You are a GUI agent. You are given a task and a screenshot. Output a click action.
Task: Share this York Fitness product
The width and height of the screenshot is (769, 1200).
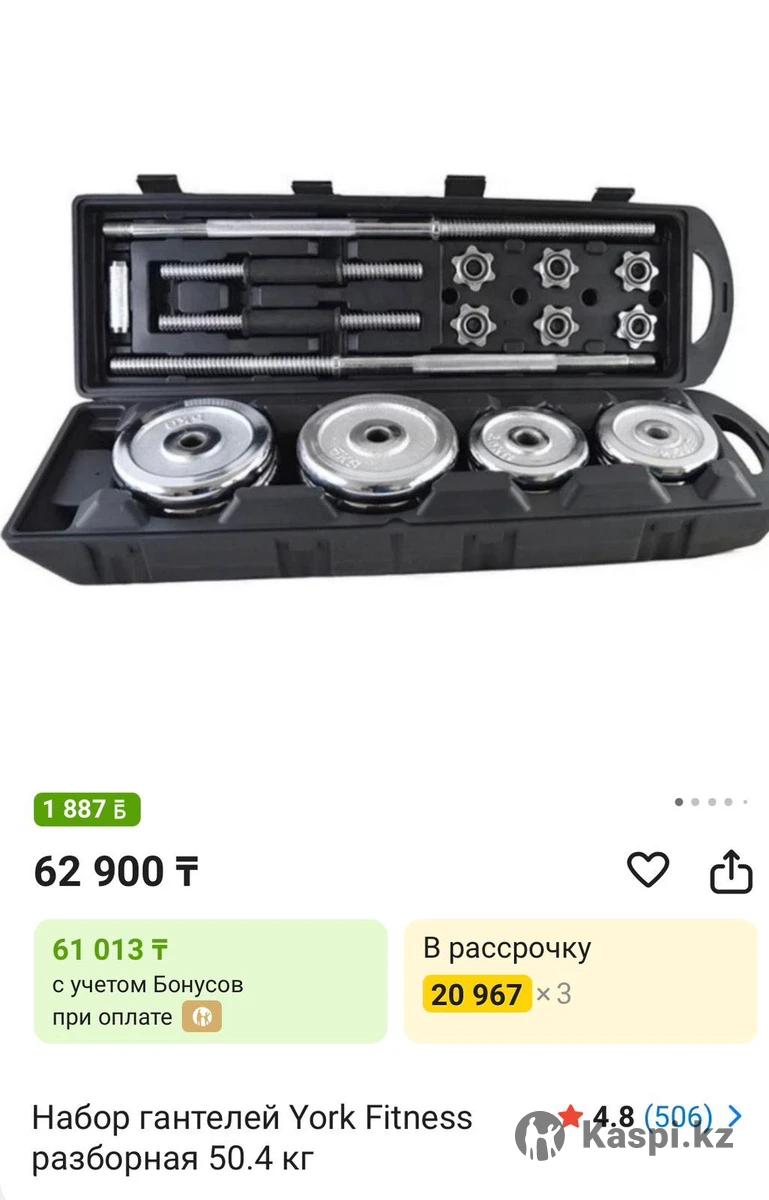coord(730,871)
